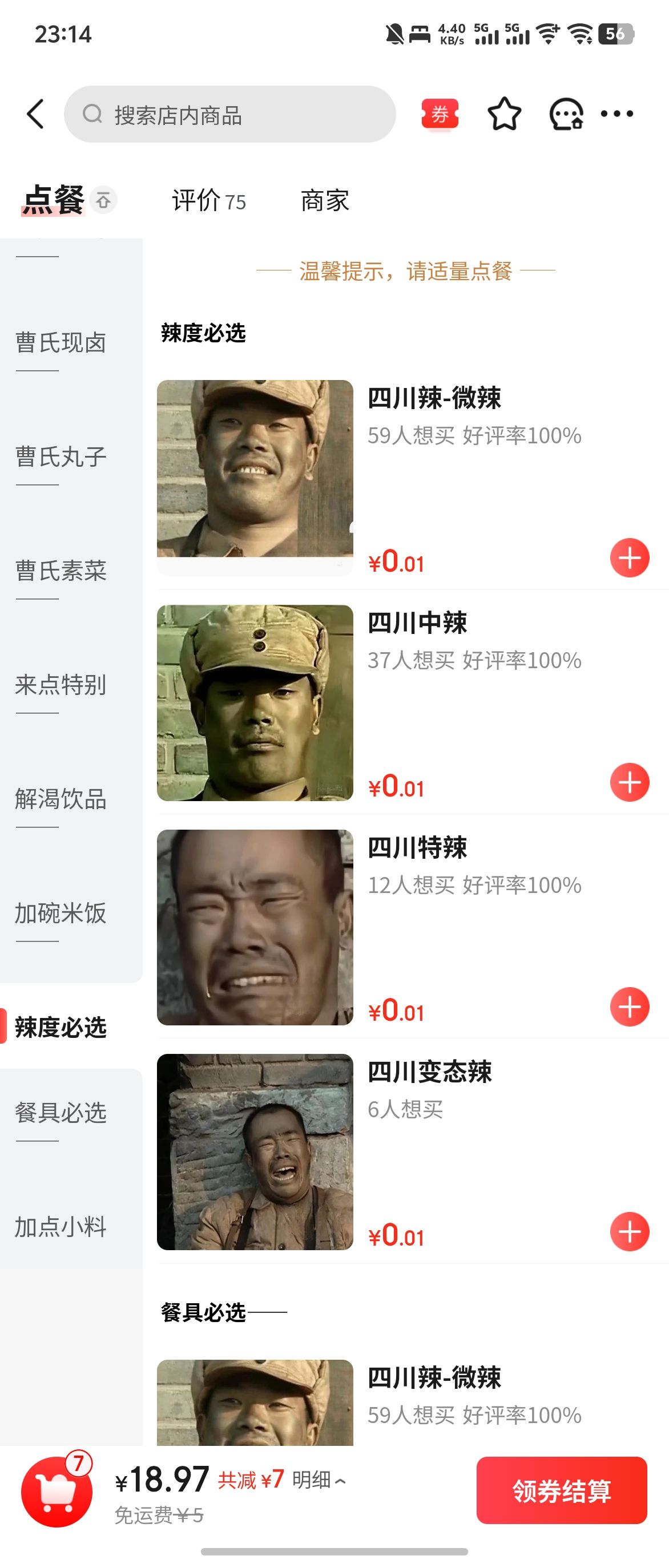
Task: Go to the 加碗米饭 category
Action: point(61,913)
